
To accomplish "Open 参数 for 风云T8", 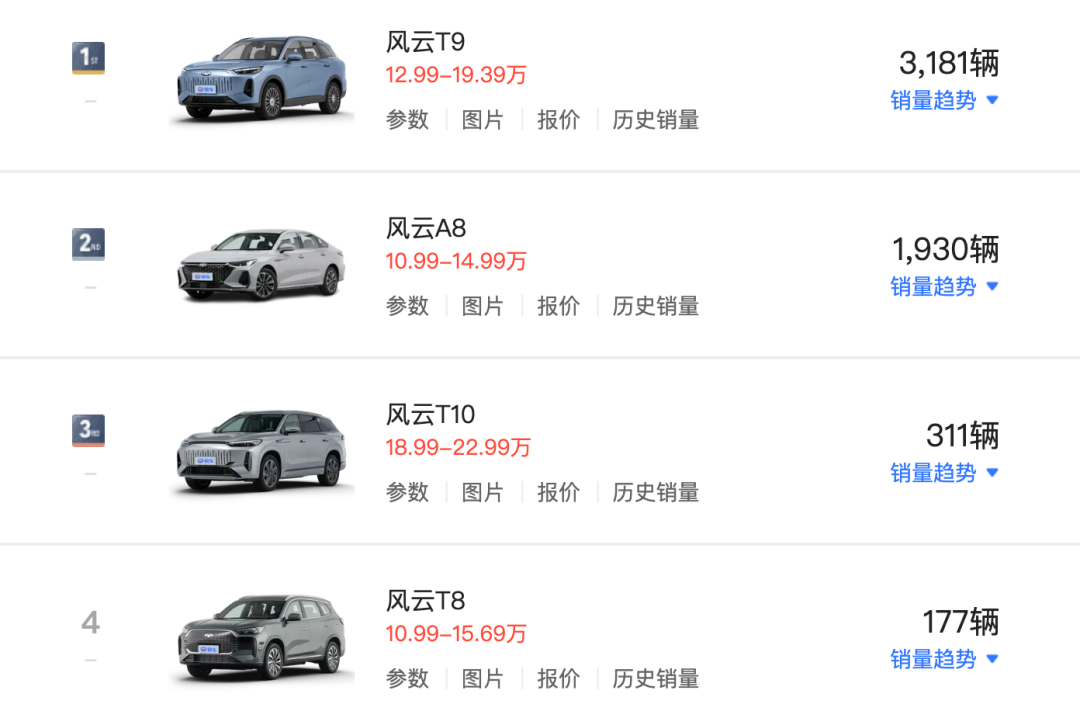I will (x=407, y=678).
